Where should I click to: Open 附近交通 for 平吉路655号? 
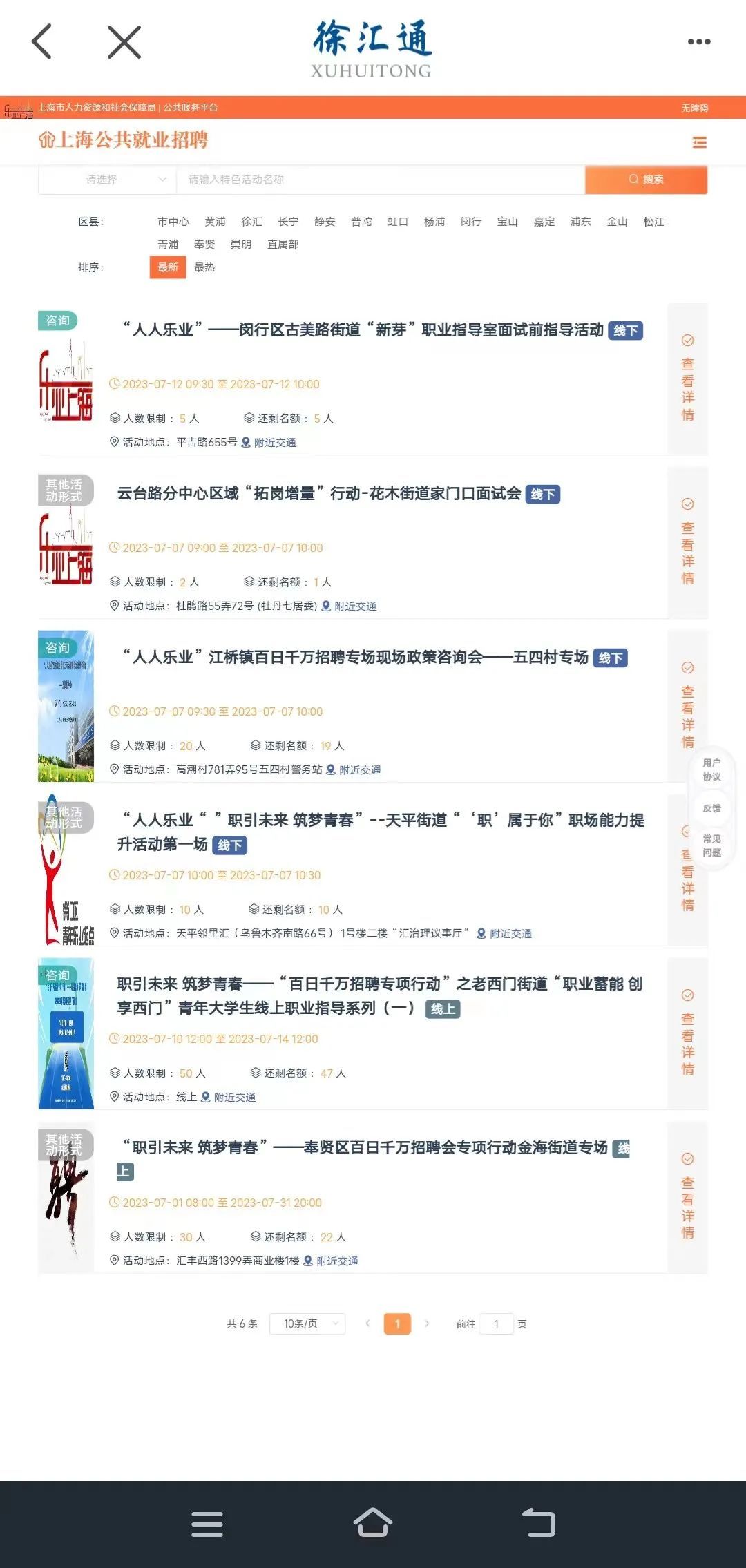pyautogui.click(x=269, y=443)
